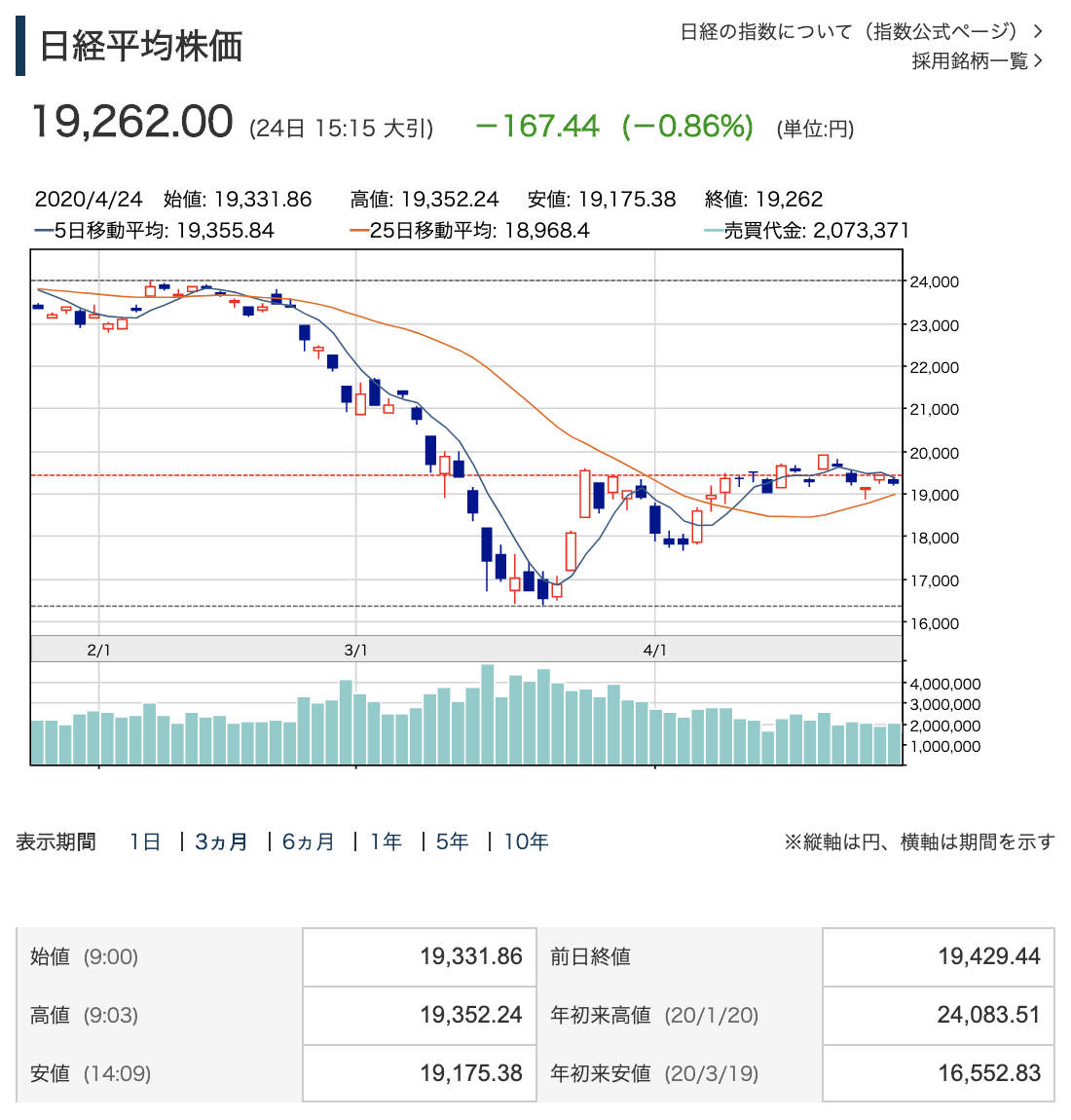Show the 6ヵ月 chart period

tap(309, 841)
